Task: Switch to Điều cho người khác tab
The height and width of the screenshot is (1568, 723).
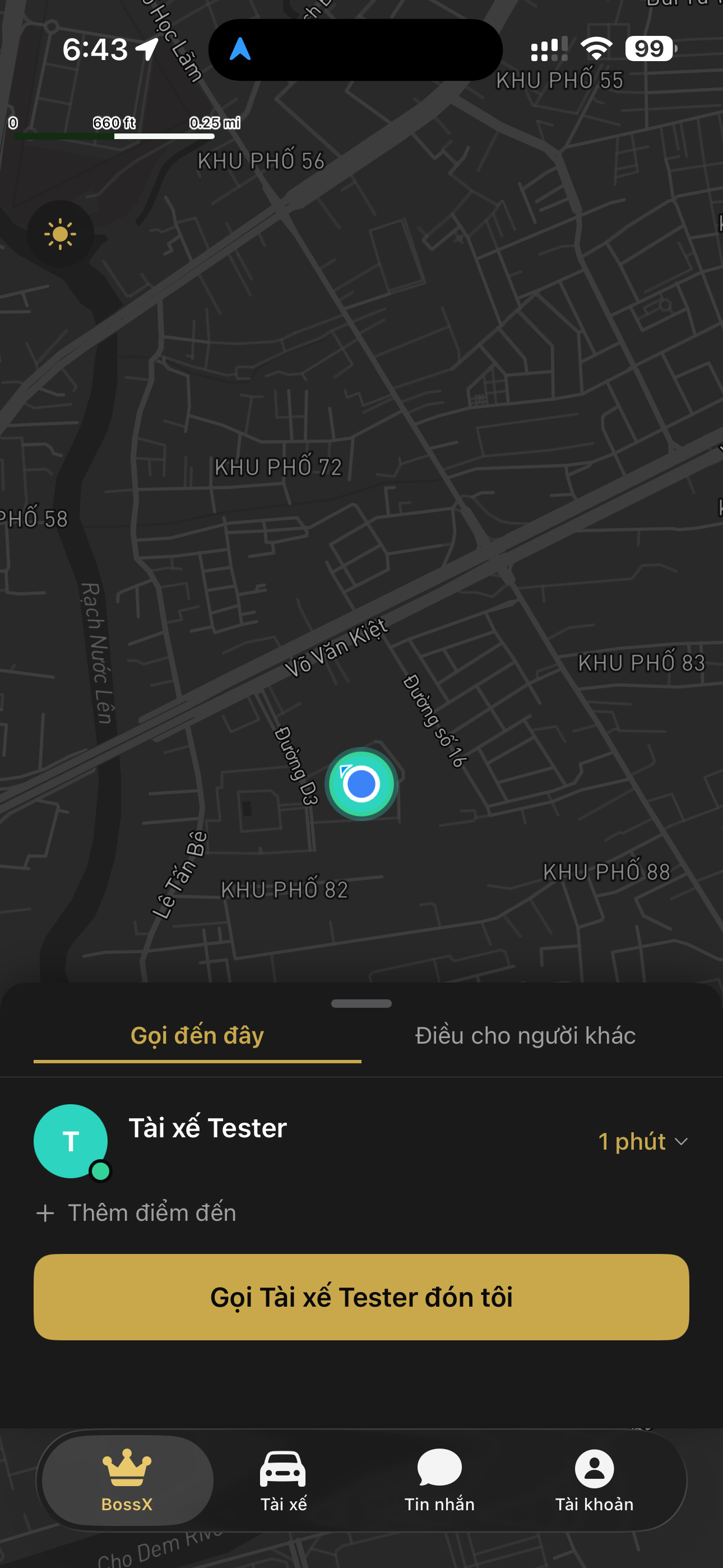Action: (x=525, y=1035)
